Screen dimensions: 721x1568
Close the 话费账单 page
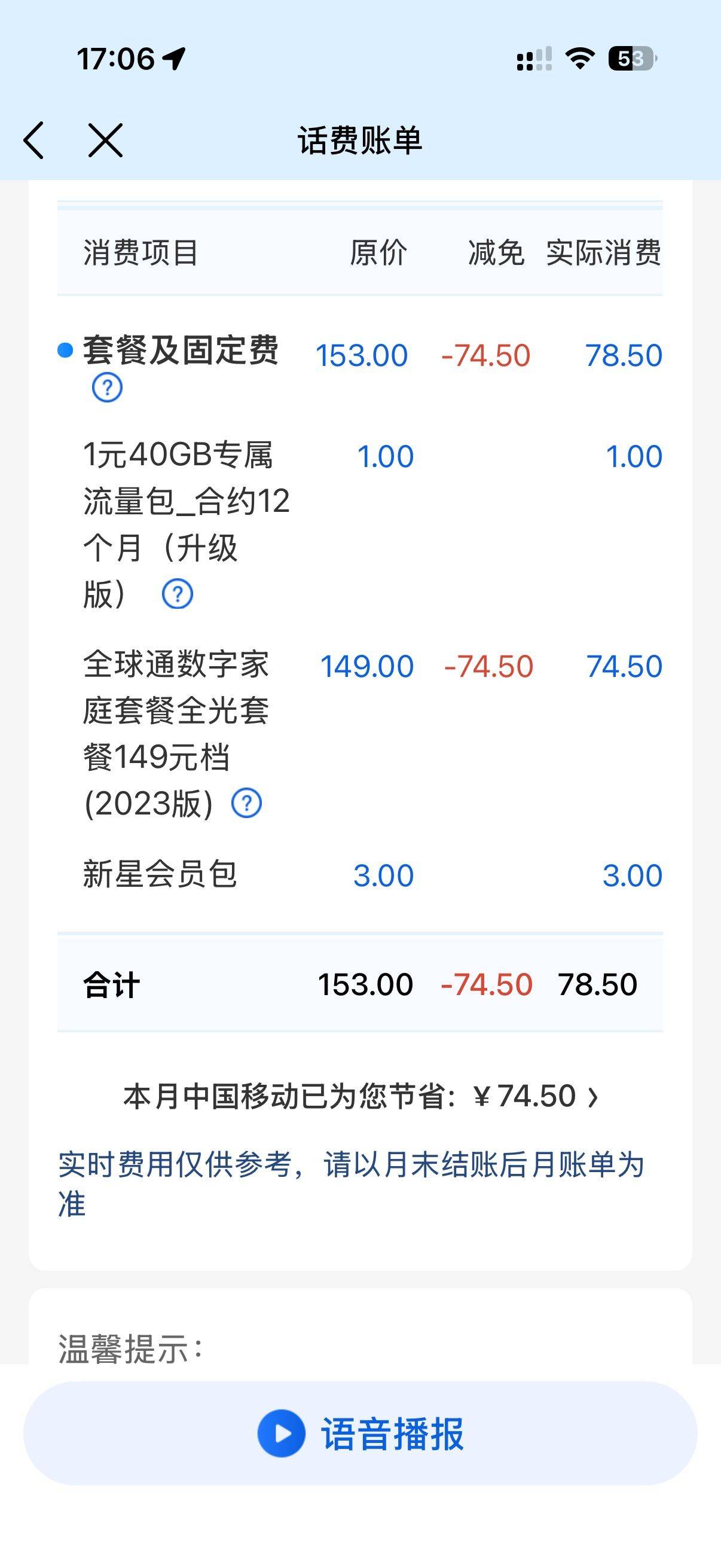(x=105, y=140)
